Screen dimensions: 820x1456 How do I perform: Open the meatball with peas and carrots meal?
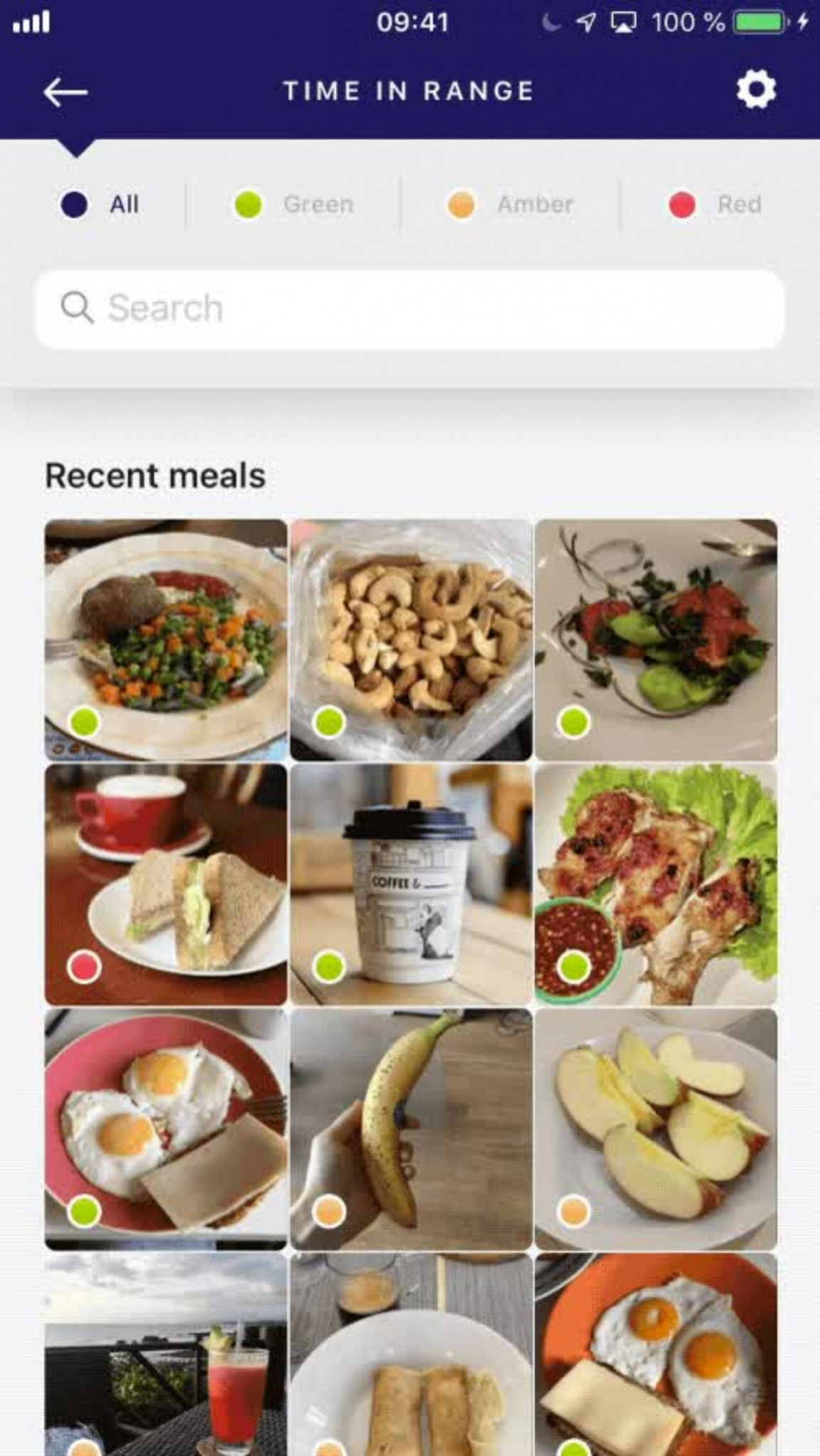point(166,640)
